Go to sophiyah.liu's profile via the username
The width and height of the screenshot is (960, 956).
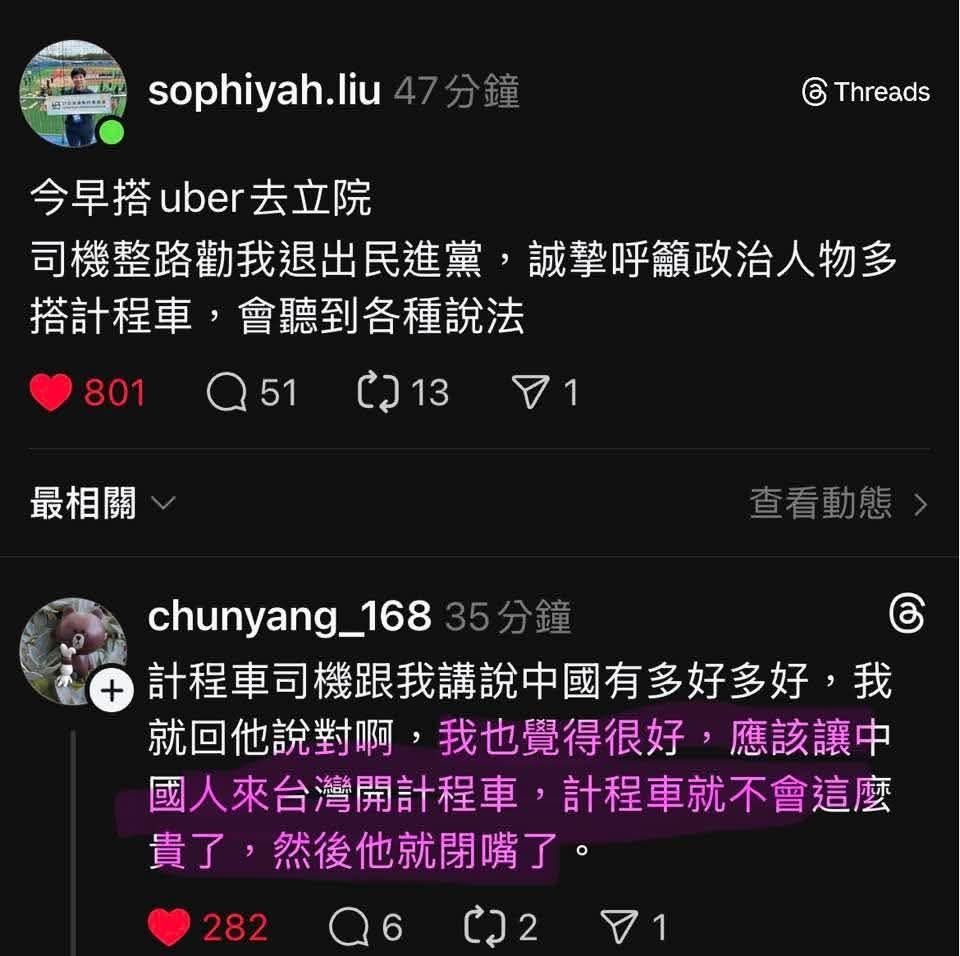[264, 92]
